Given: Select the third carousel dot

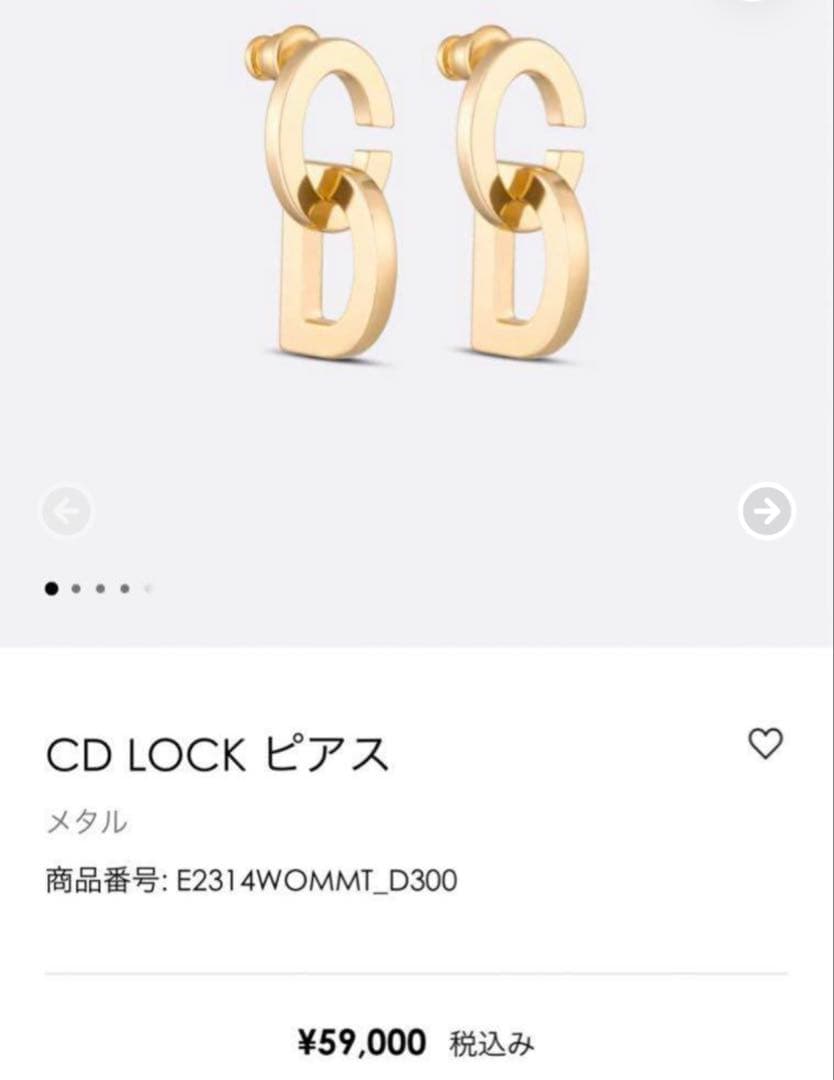Looking at the screenshot, I should [x=101, y=587].
